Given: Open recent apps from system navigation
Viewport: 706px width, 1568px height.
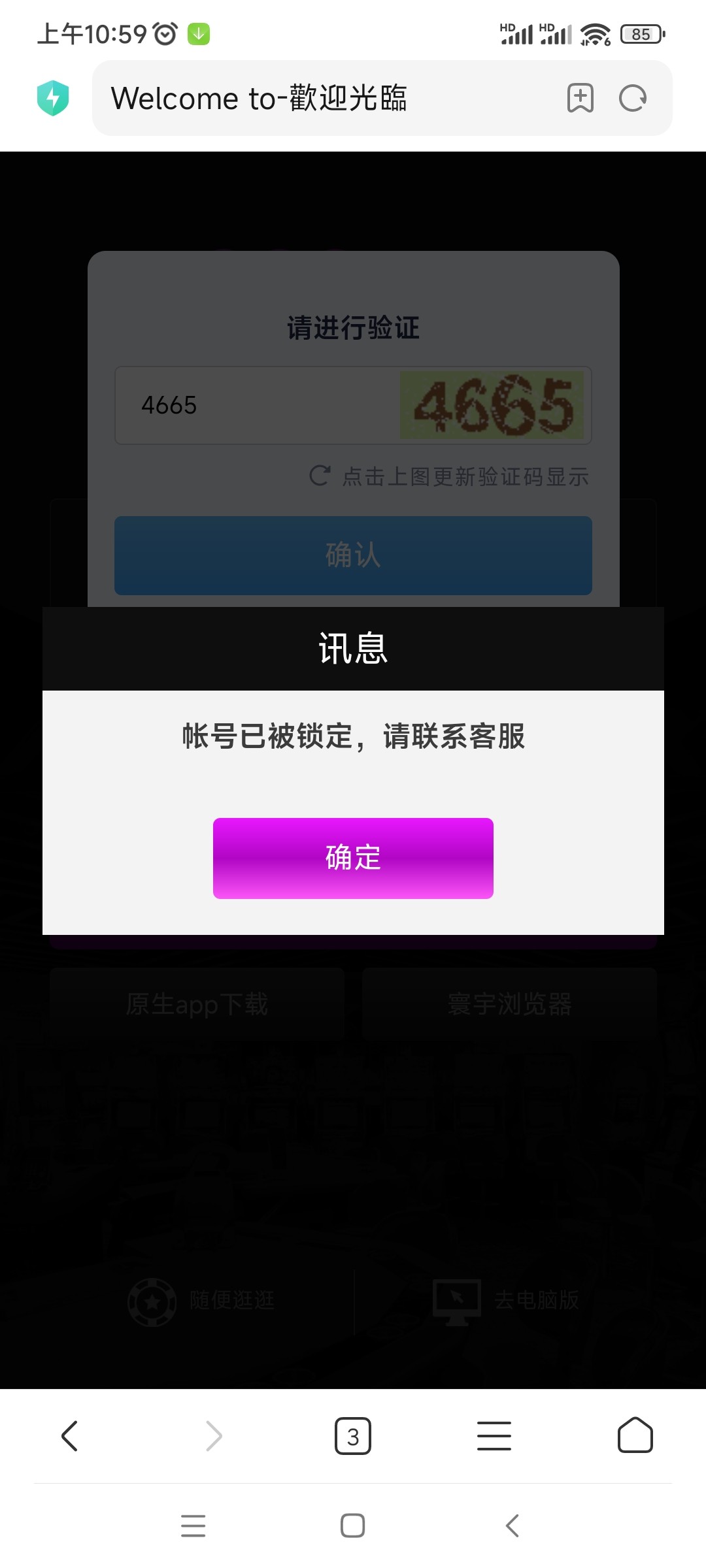Looking at the screenshot, I should 193,1526.
